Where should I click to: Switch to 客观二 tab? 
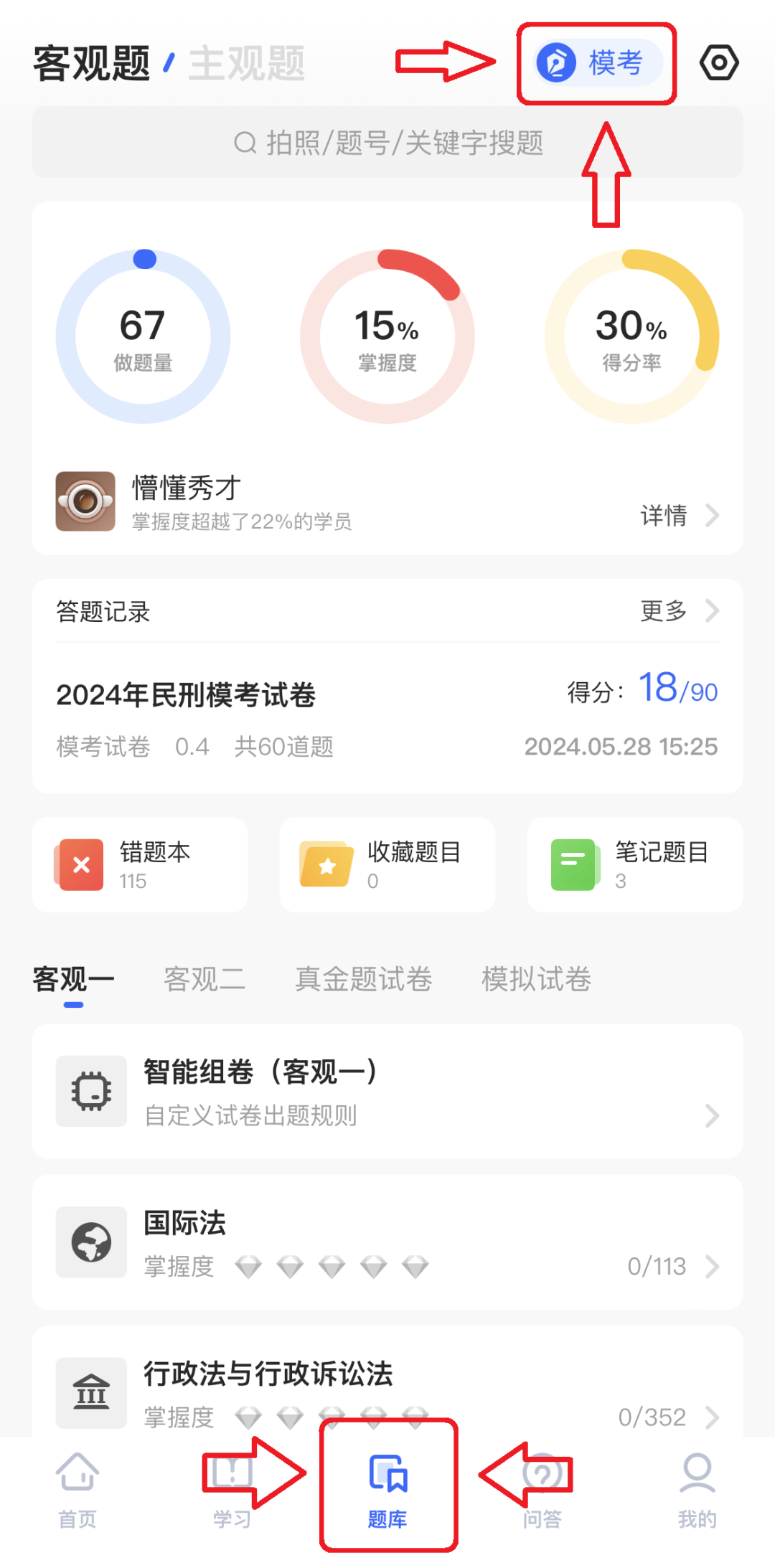pos(205,979)
